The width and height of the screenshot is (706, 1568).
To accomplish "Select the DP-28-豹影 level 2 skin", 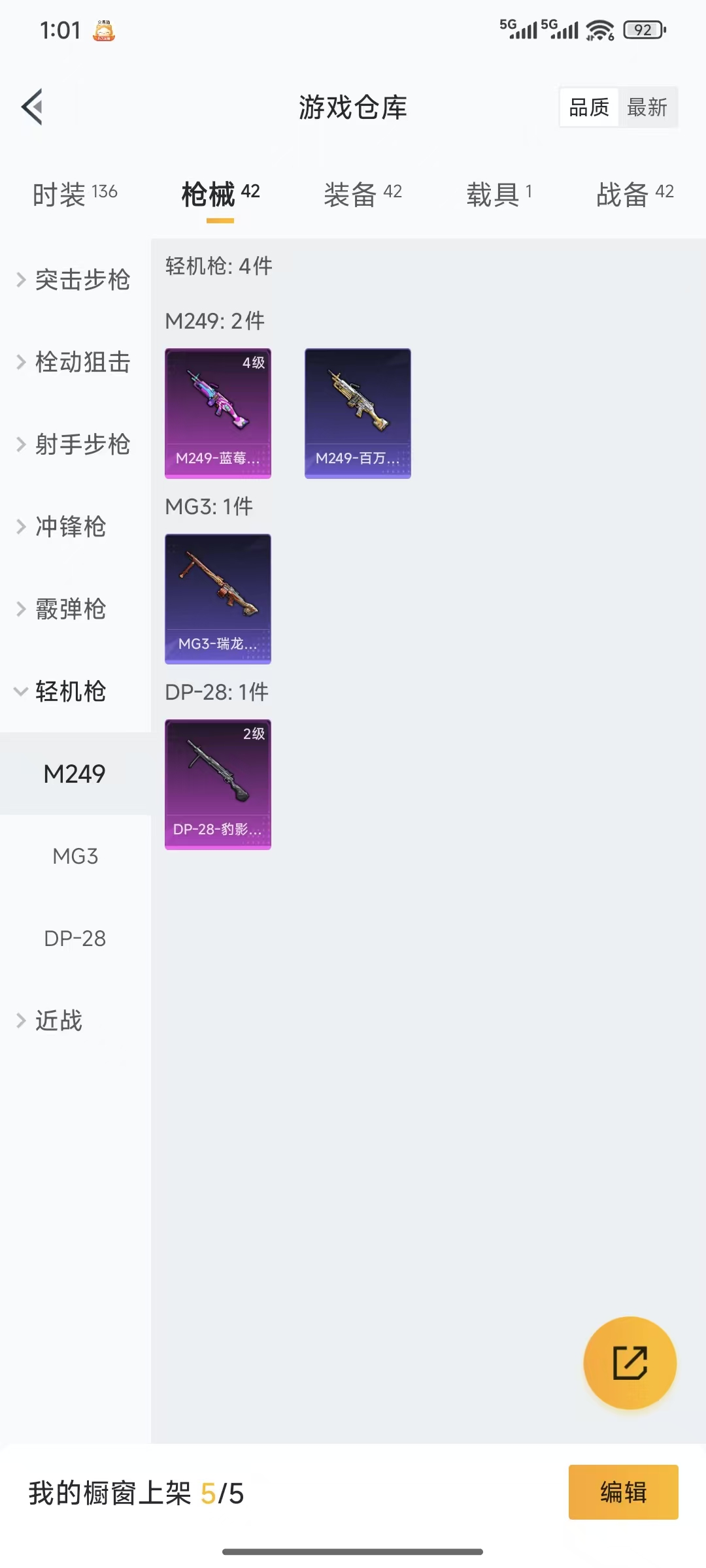I will 218,784.
